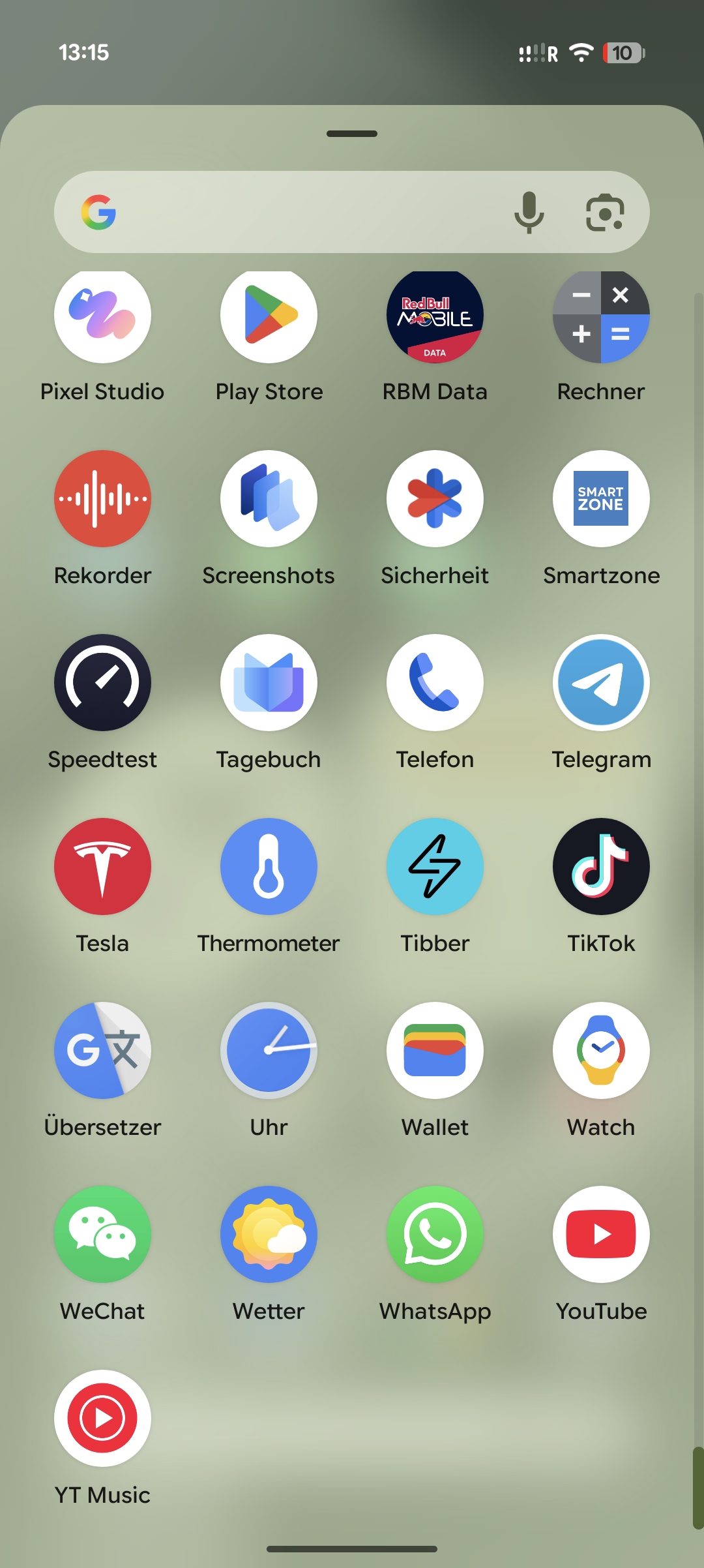This screenshot has width=704, height=1568.
Task: Launch TikTok
Action: tap(601, 867)
